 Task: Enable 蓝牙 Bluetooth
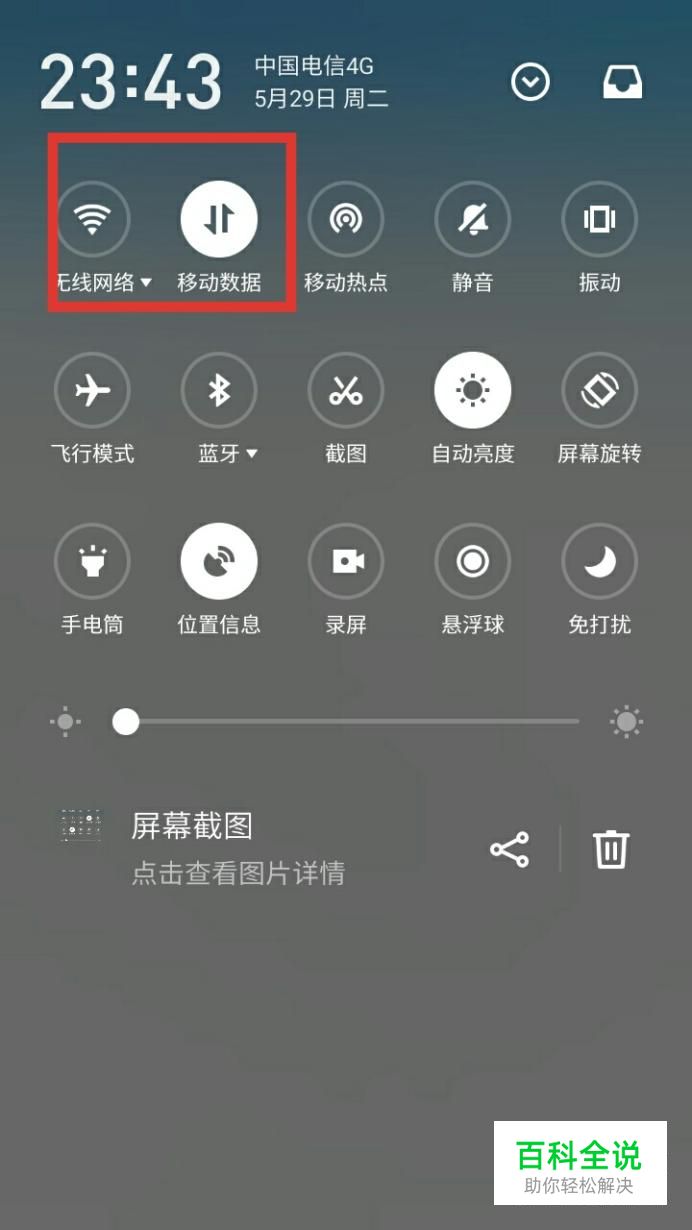(219, 390)
